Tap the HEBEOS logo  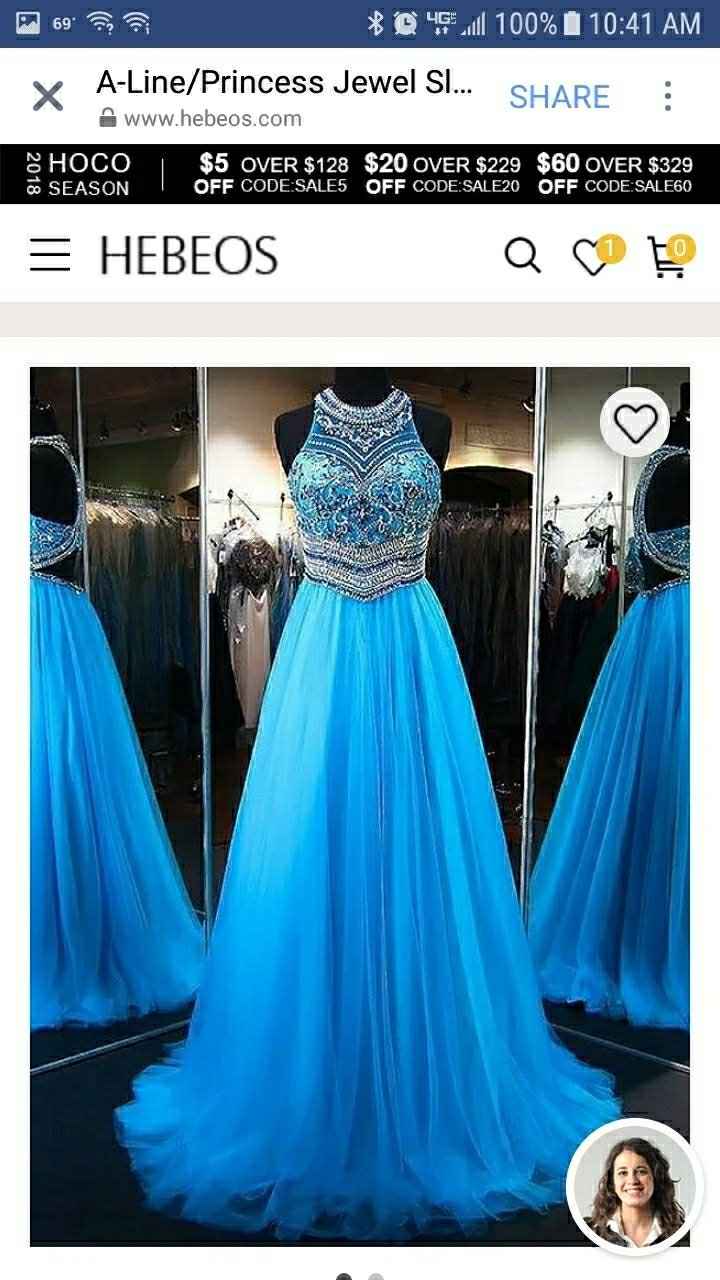pos(187,254)
